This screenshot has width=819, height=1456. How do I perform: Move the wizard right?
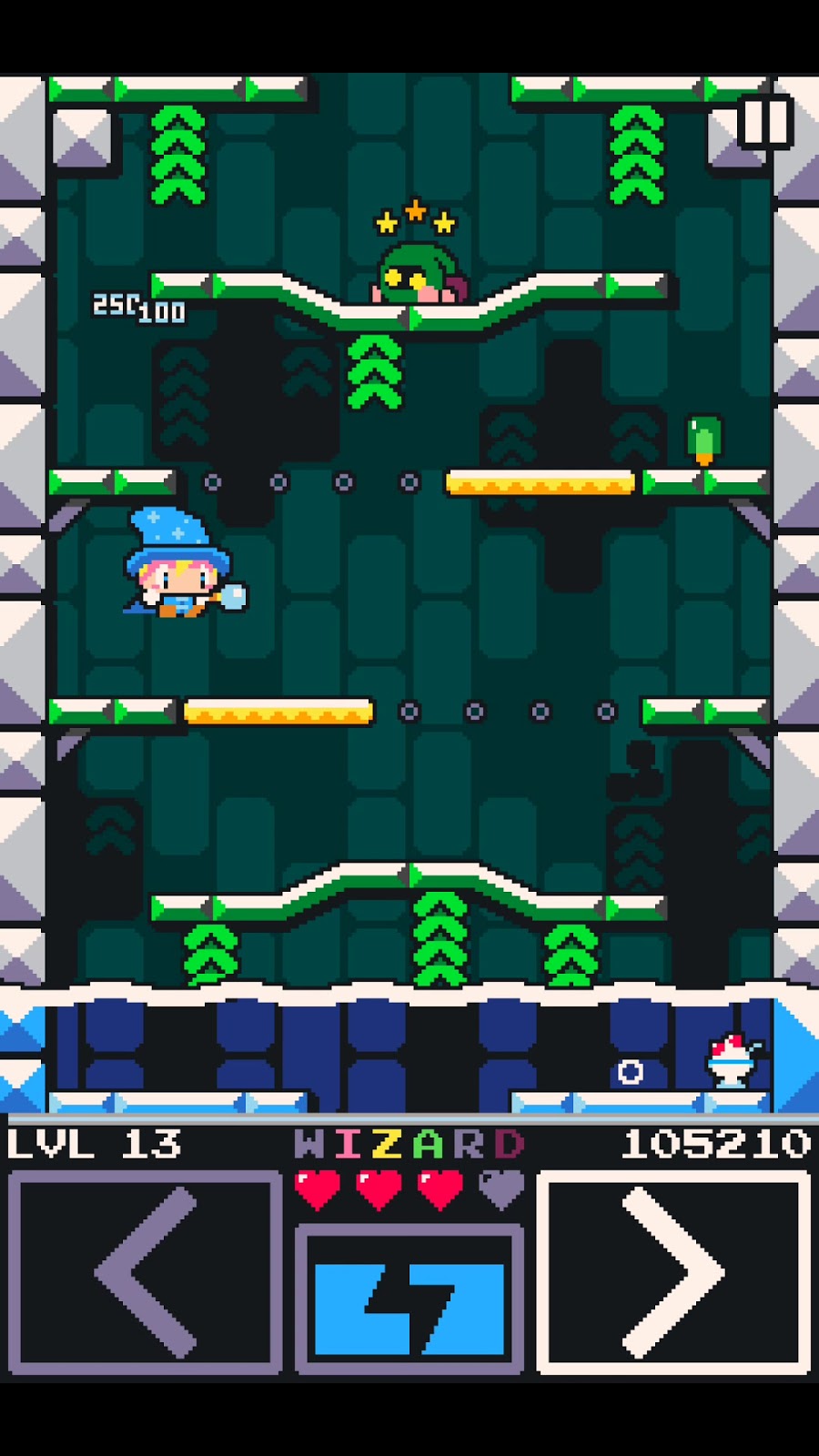click(x=673, y=1271)
